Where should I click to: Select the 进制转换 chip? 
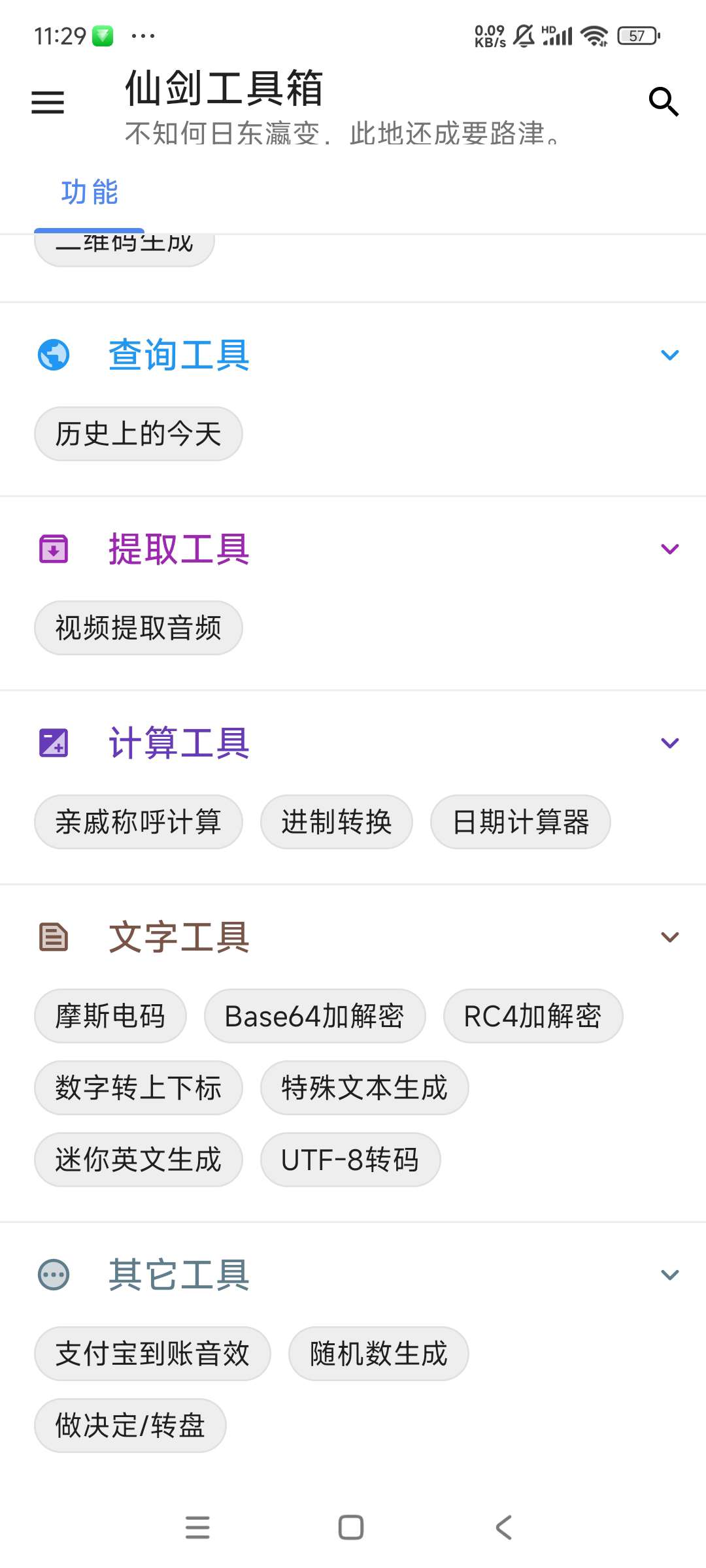pyautogui.click(x=337, y=822)
